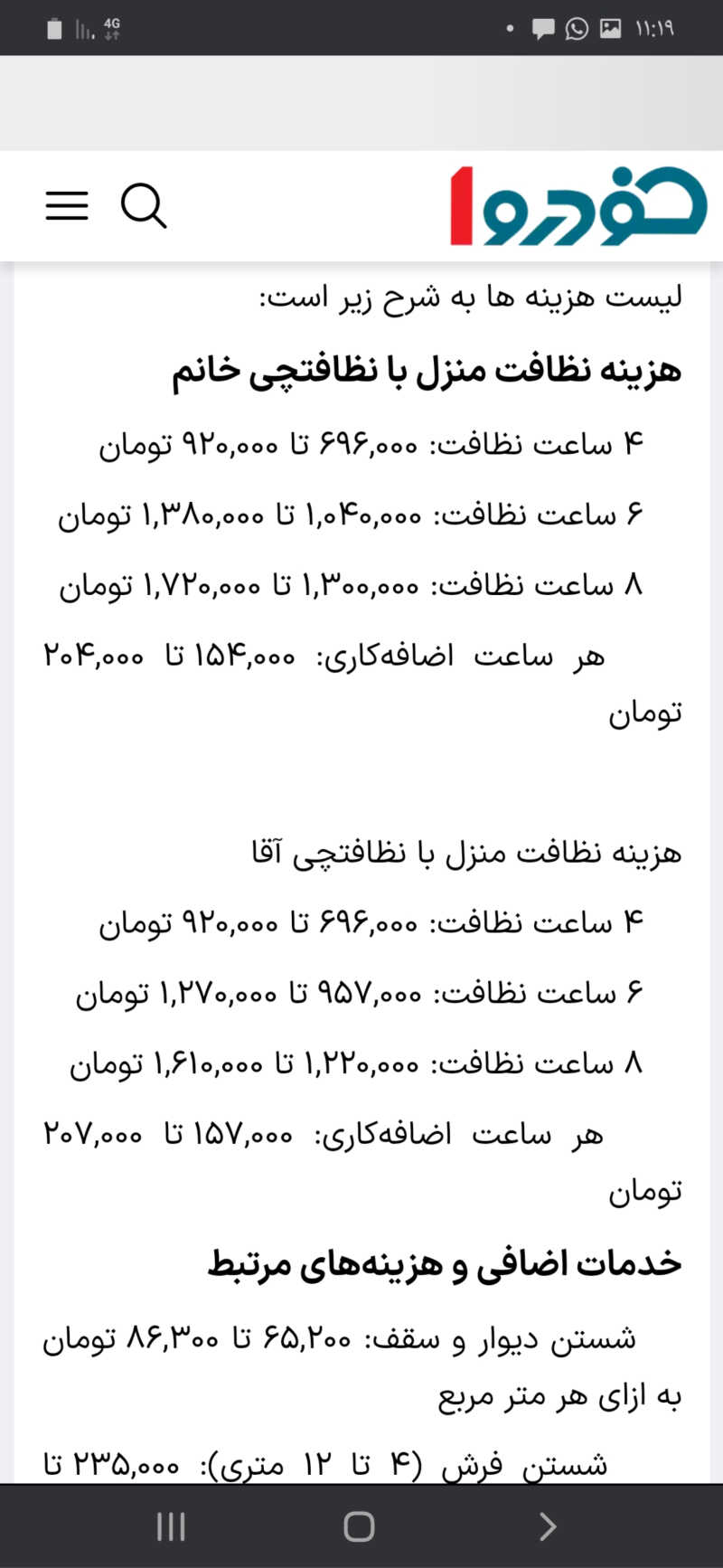Open the hamburger menu
Screen dimensions: 723x1568
67,206
